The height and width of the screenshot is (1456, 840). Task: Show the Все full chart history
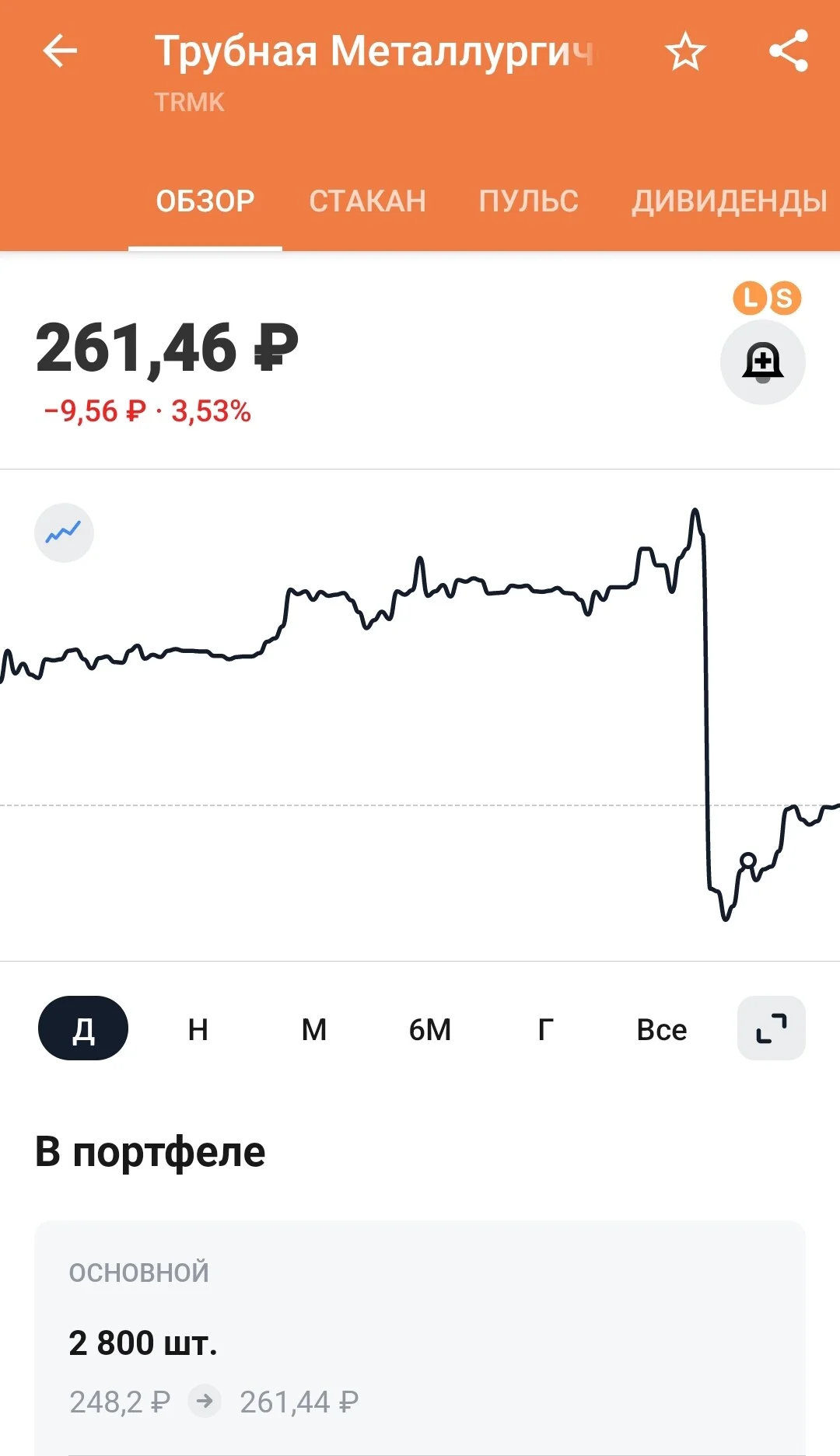662,1029
